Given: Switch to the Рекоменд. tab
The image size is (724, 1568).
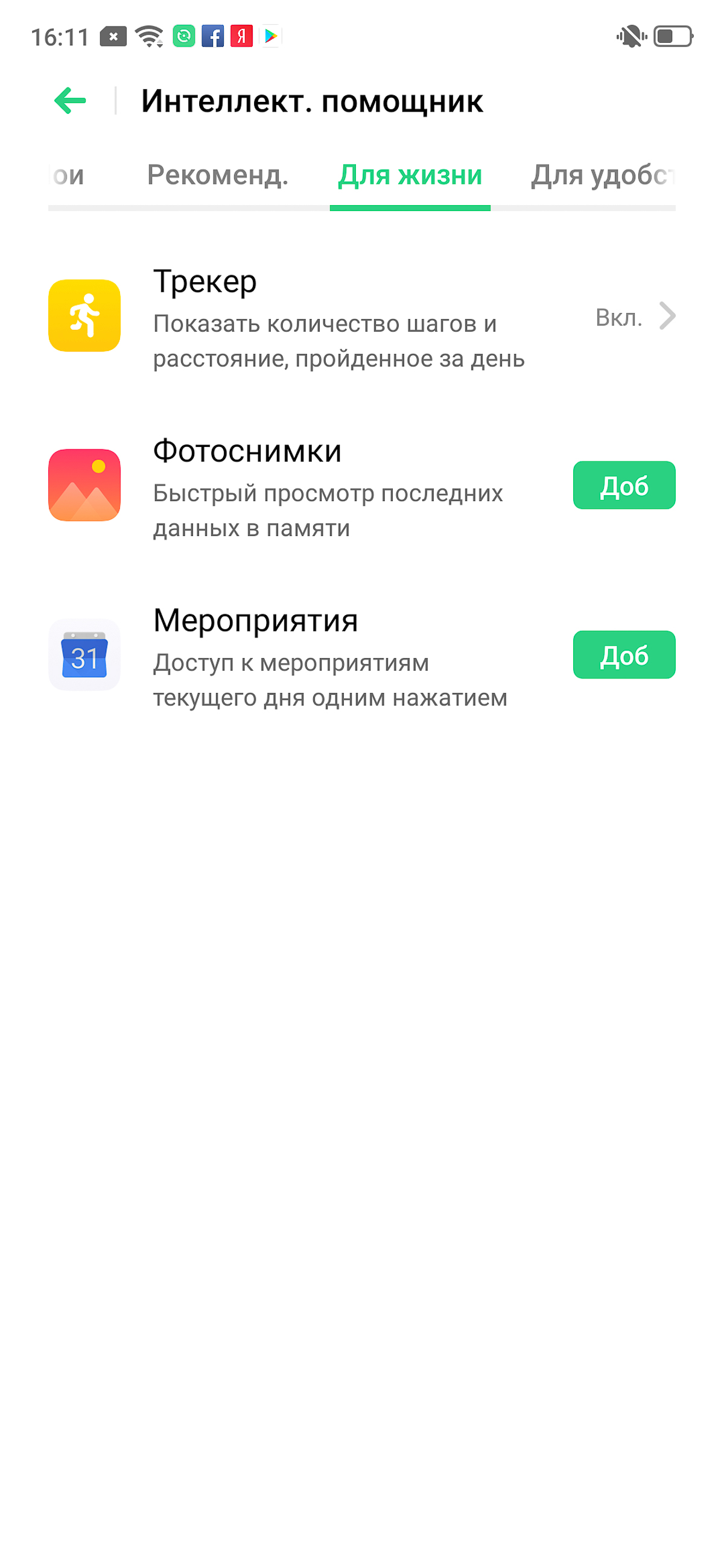Looking at the screenshot, I should 218,175.
